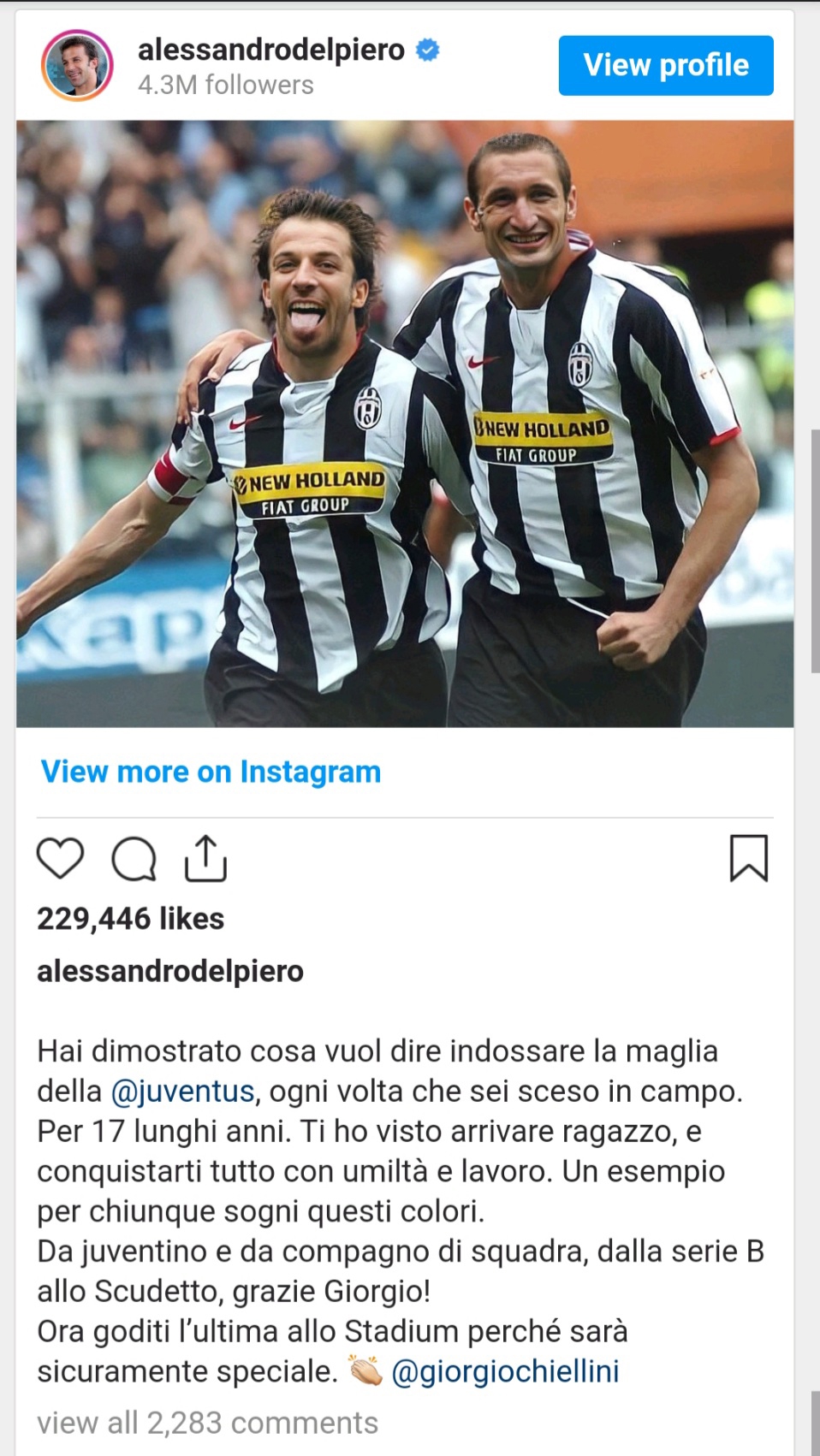Save the post with the bookmark icon
This screenshot has width=820, height=1456.
[x=748, y=858]
